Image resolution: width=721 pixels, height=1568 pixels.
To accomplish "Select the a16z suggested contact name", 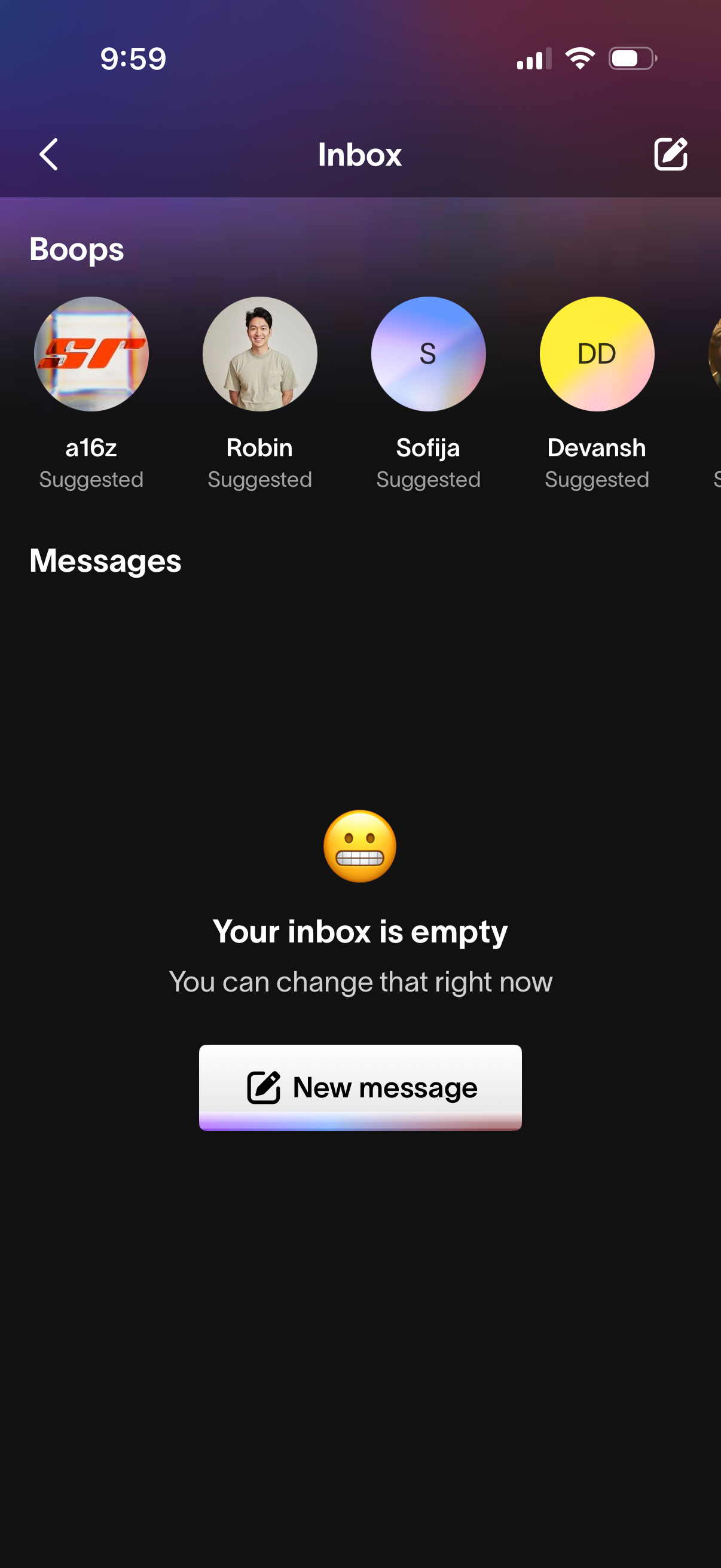I will (x=92, y=447).
